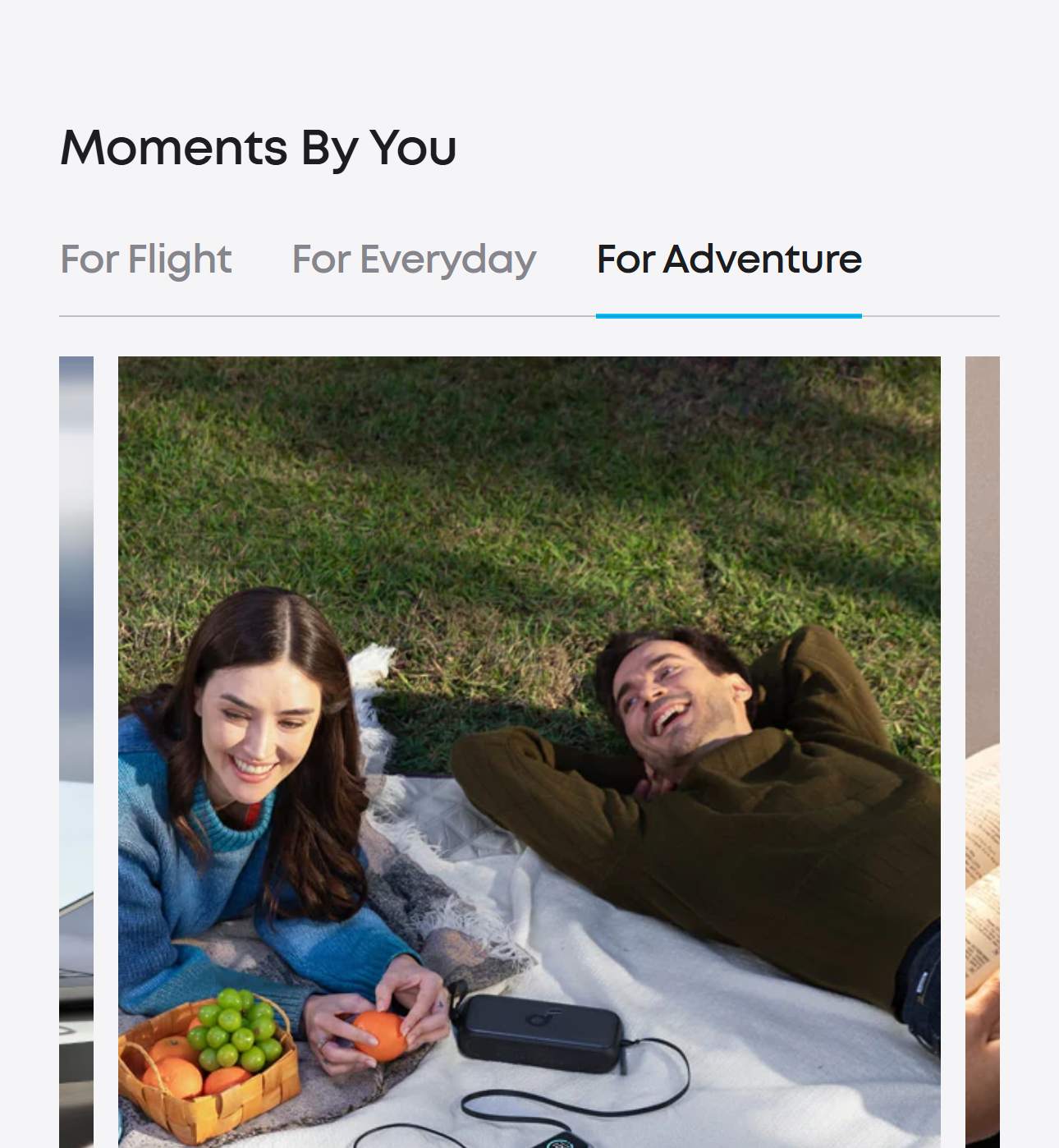Select the For Adventure tab
Viewport: 1059px width, 1148px height.
729,259
